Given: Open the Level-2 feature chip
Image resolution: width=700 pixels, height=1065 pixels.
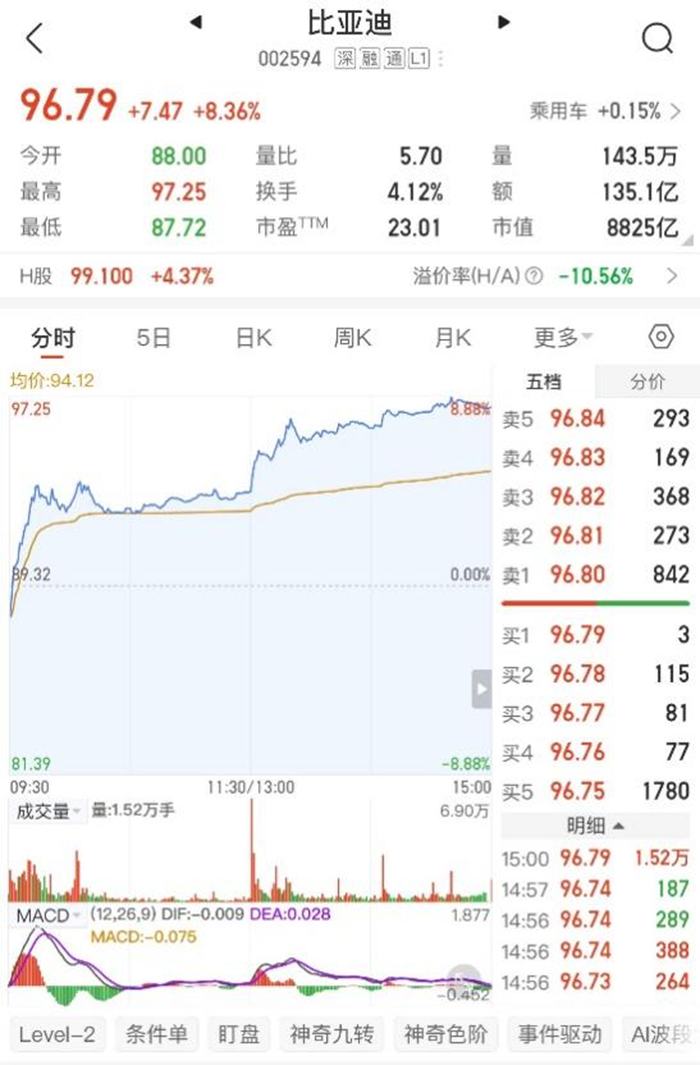Looking at the screenshot, I should coord(57,1034).
